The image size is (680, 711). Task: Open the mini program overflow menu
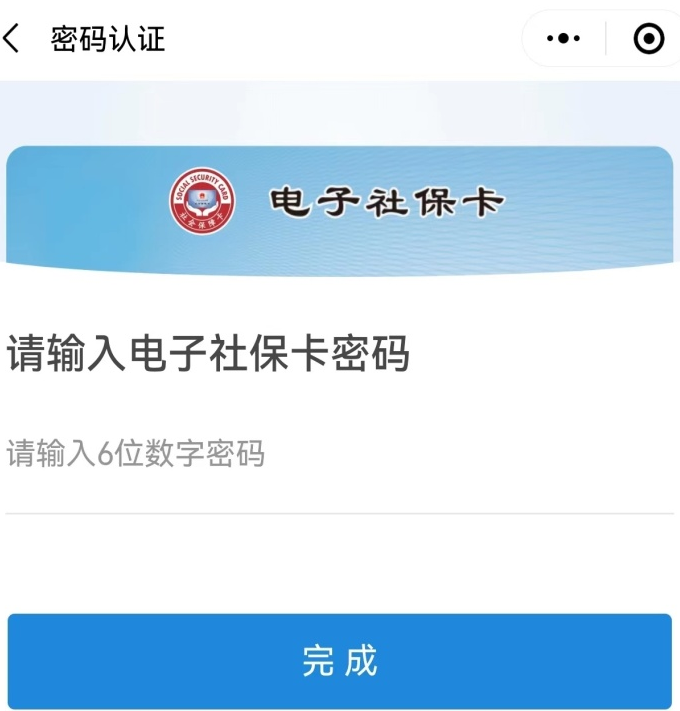pos(563,39)
